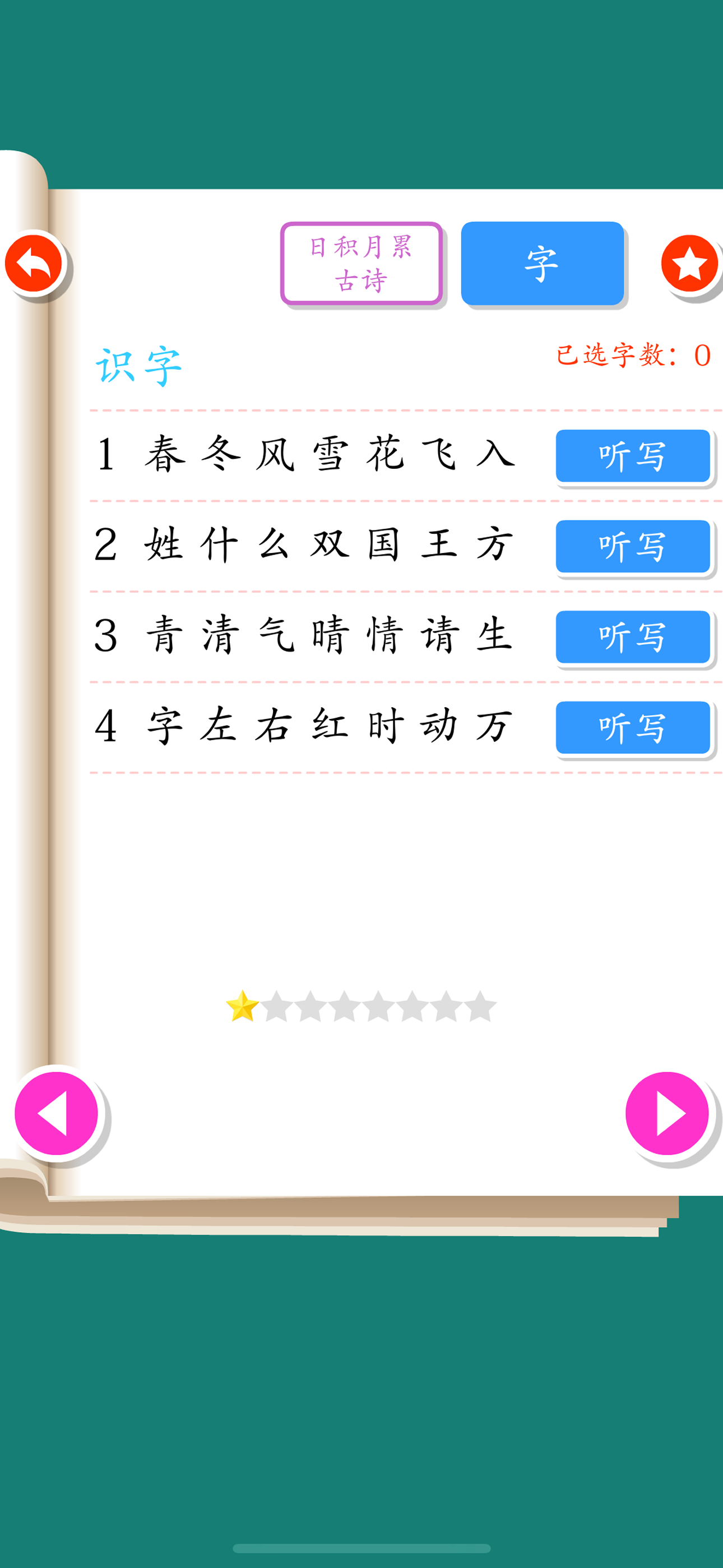Click the star rating strip
This screenshot has width=723, height=1568.
[x=361, y=1004]
